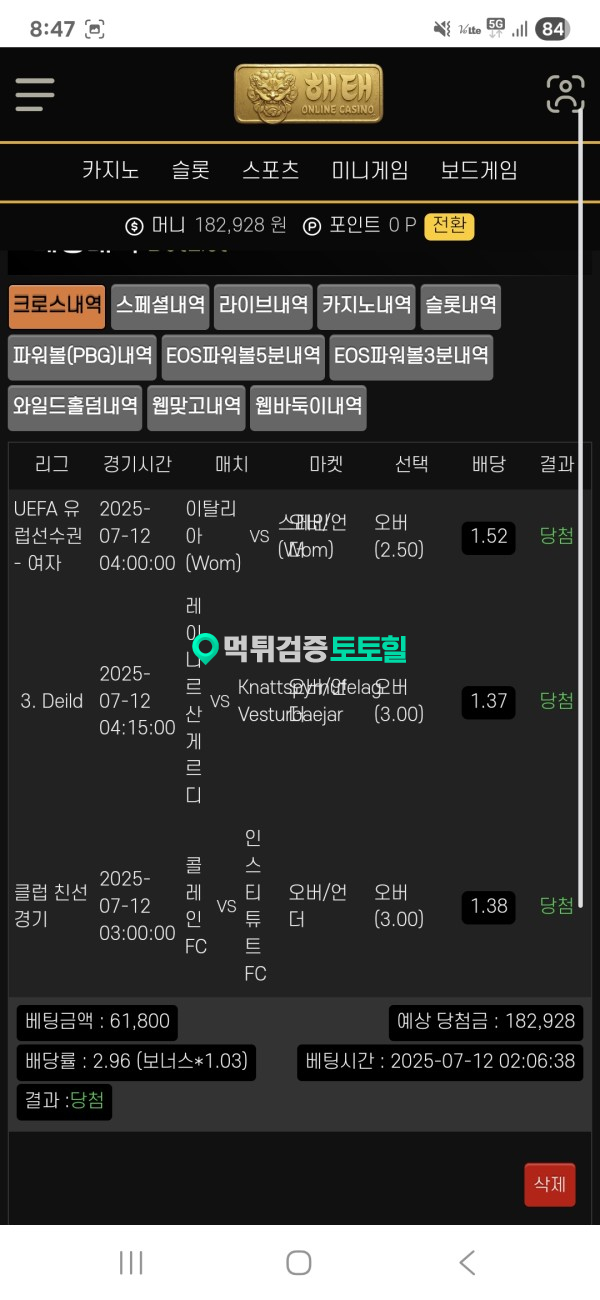The width and height of the screenshot is (600, 1300).
Task: Select 스페셜내역 history tab
Action: coord(161,306)
